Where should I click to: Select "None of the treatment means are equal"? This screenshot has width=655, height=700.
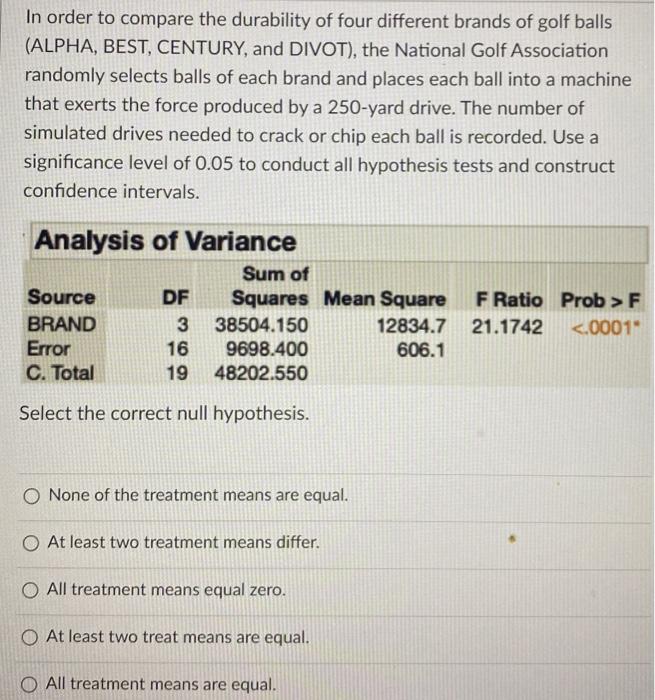(x=32, y=495)
